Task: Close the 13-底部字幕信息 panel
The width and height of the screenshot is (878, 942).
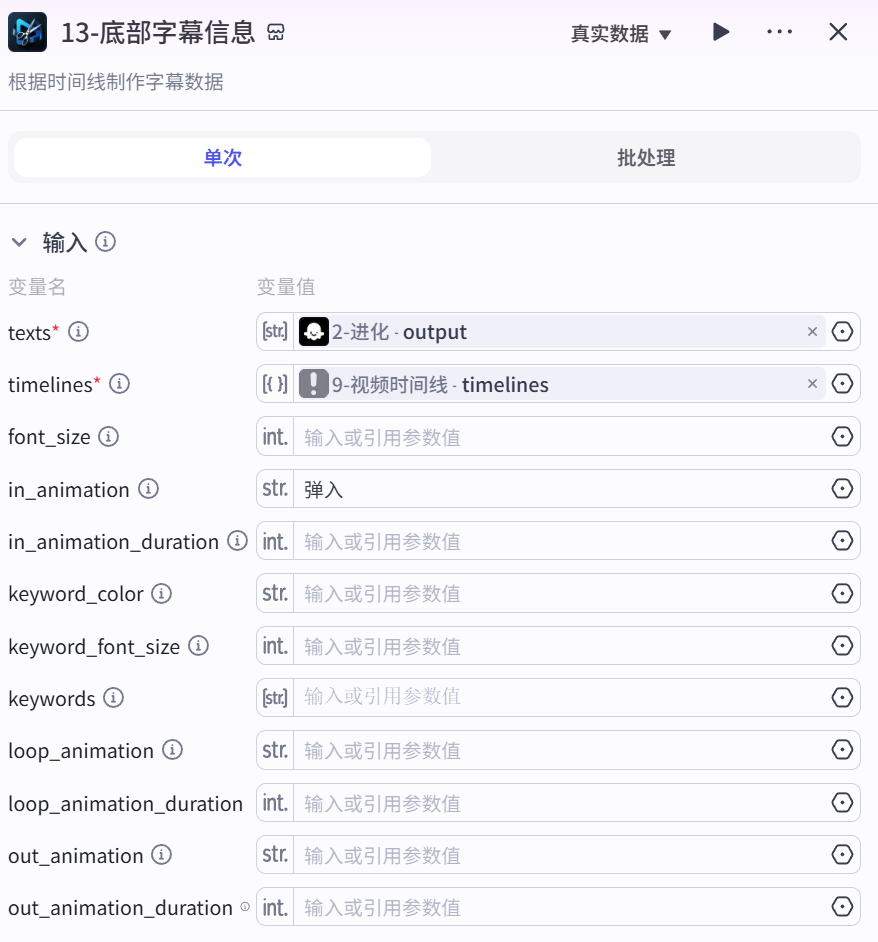Action: pyautogui.click(x=838, y=32)
